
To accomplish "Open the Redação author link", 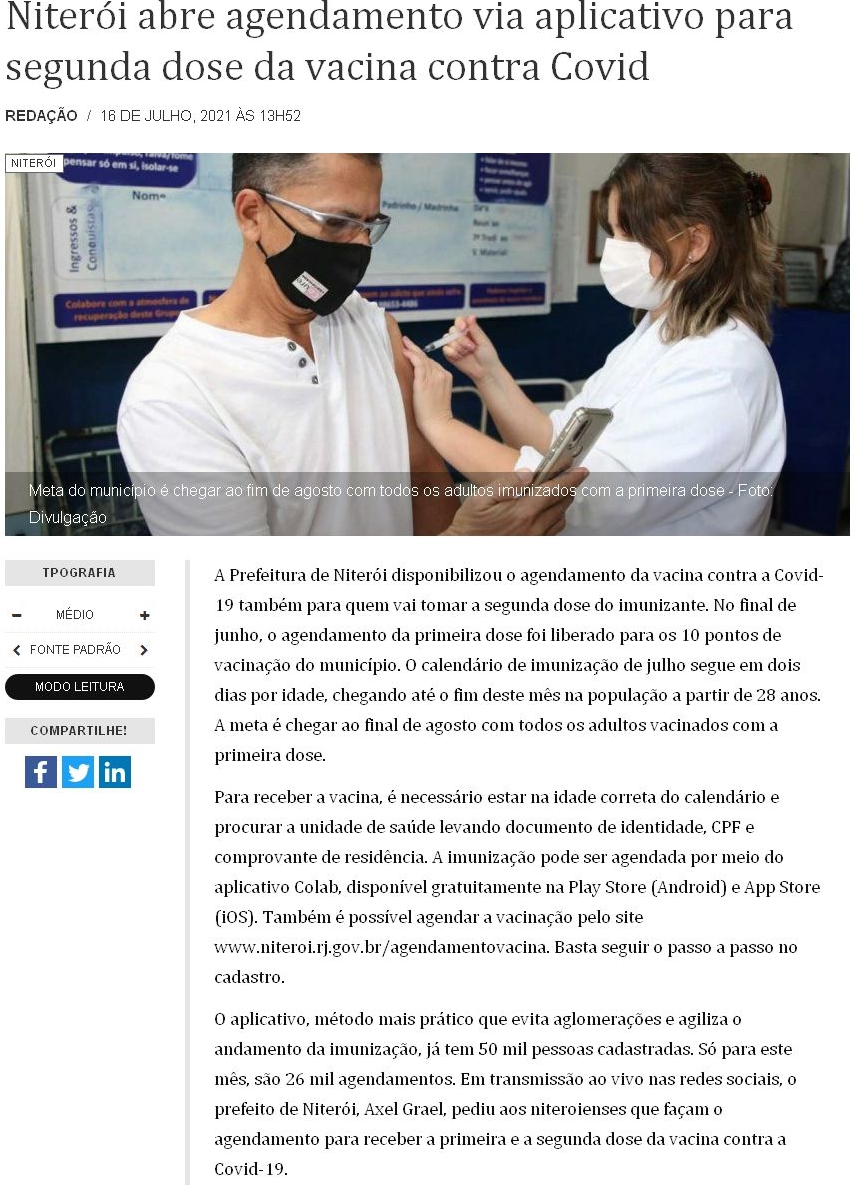I will tap(41, 116).
